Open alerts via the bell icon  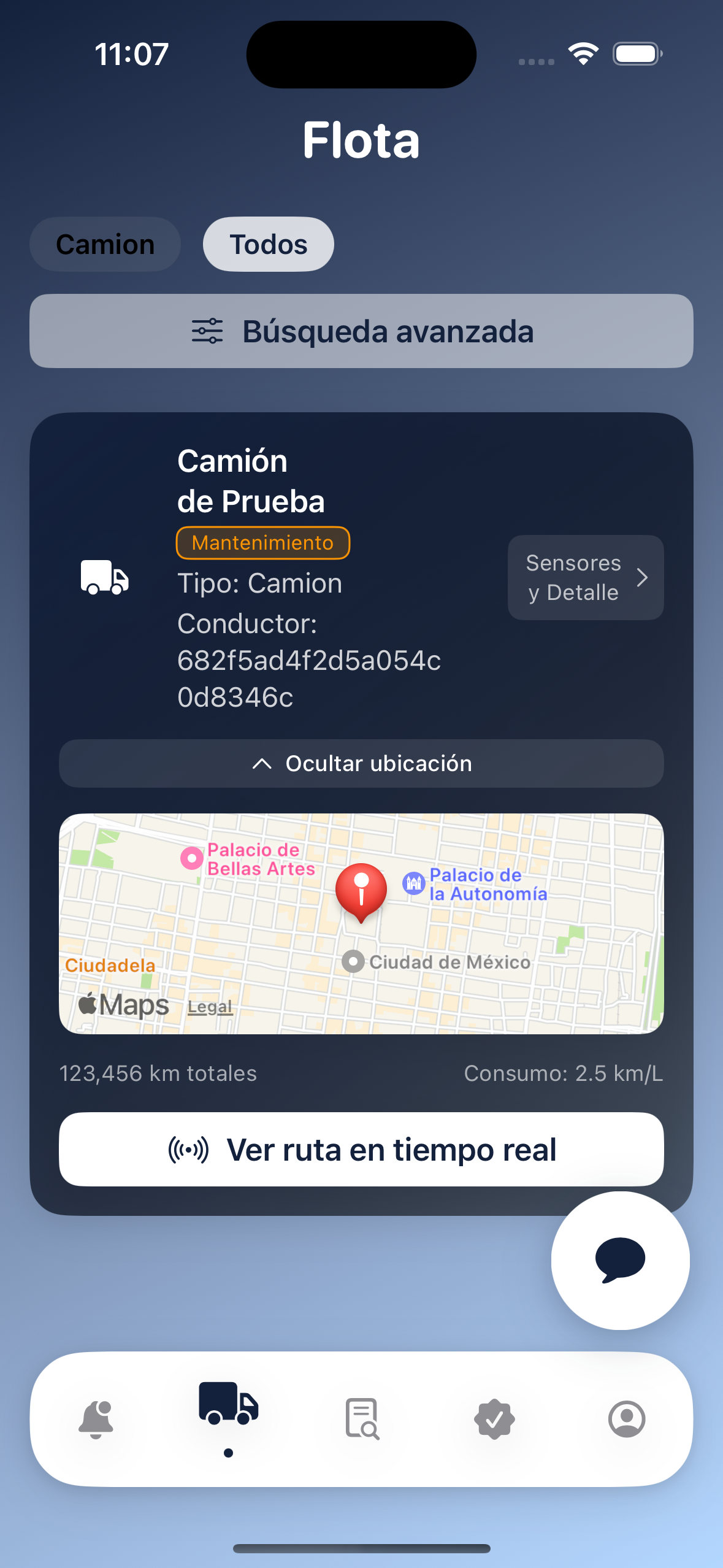point(96,1418)
